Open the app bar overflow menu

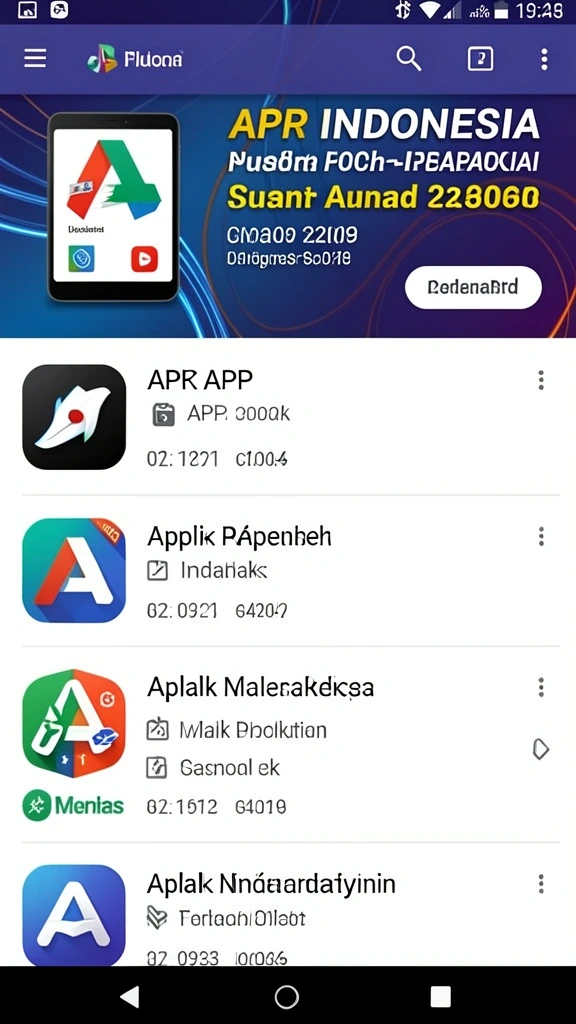(544, 59)
